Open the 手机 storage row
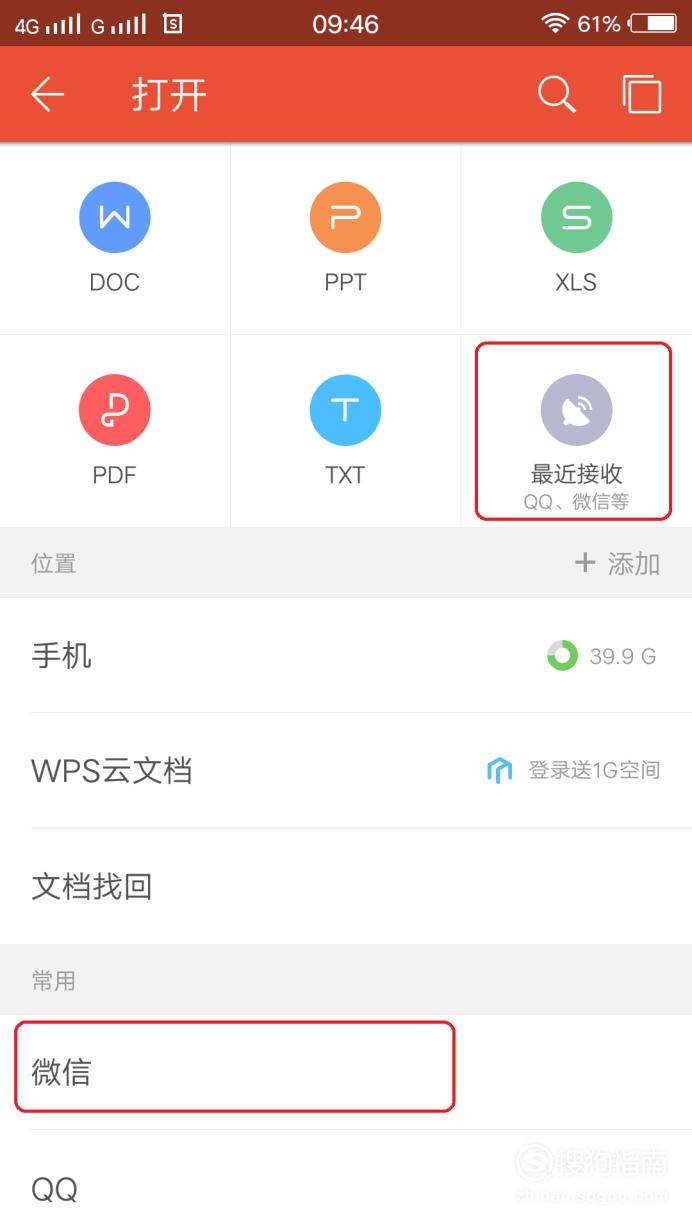 (x=346, y=656)
